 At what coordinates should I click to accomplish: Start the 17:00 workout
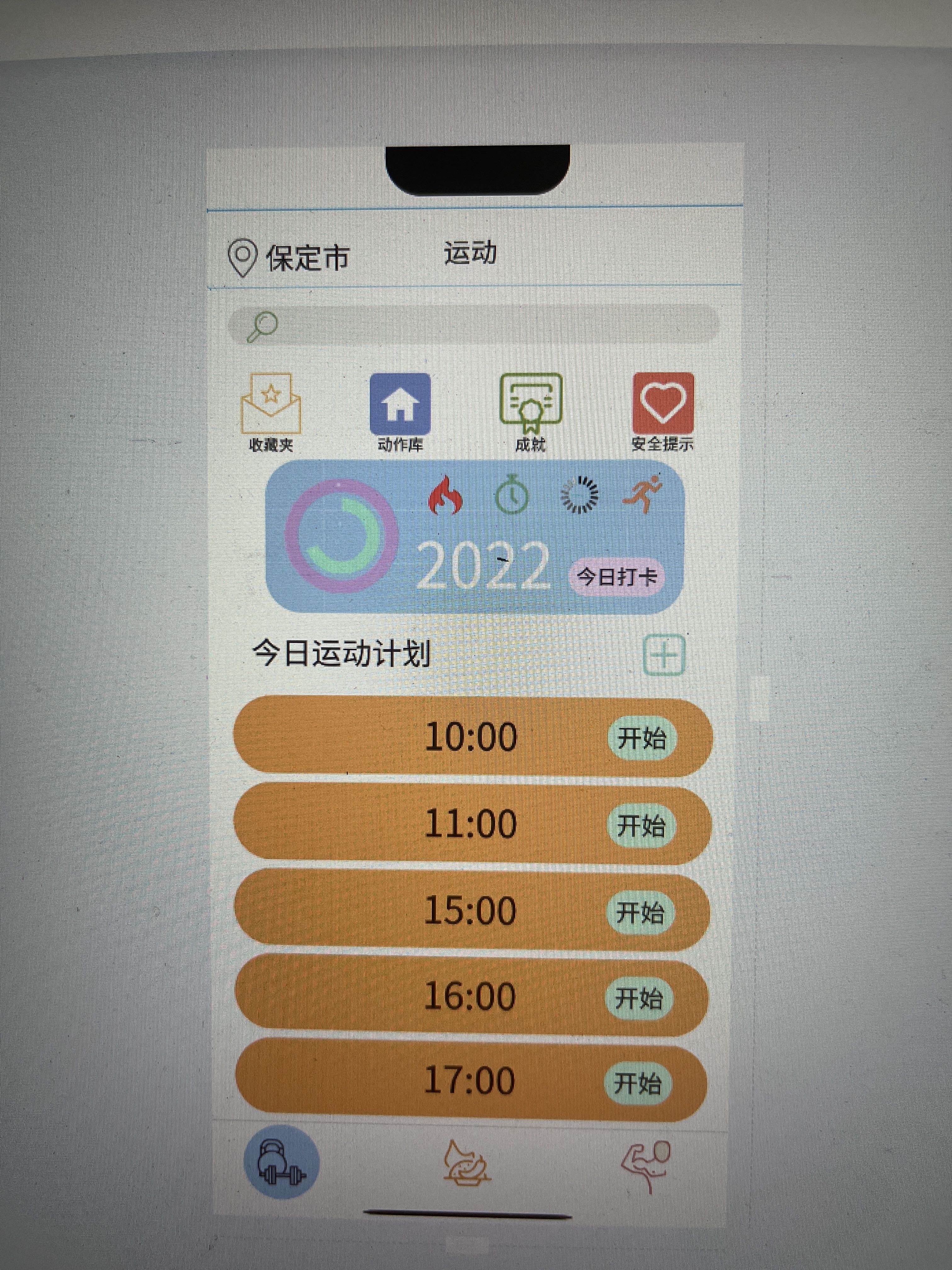tap(637, 1084)
